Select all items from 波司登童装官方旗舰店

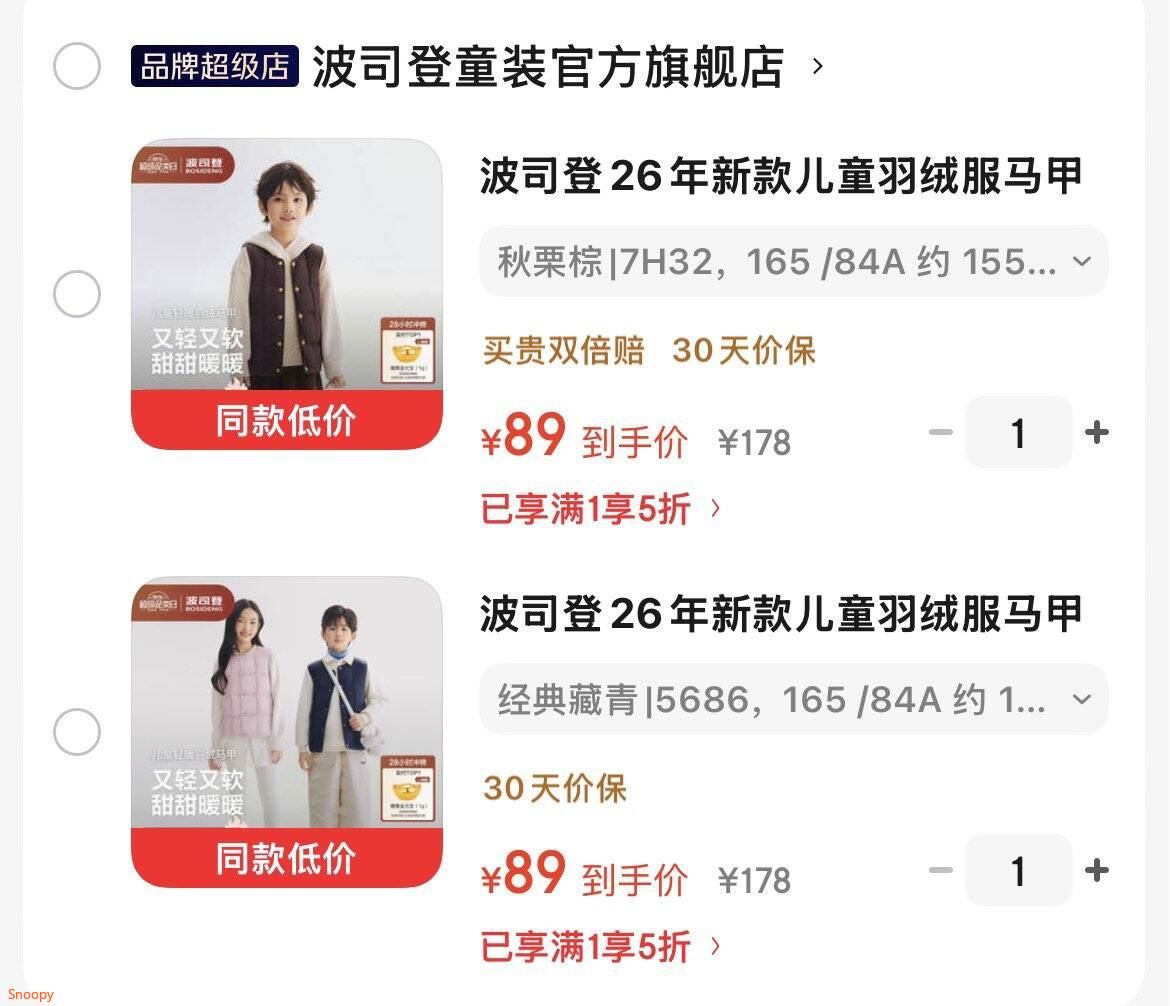tap(77, 66)
